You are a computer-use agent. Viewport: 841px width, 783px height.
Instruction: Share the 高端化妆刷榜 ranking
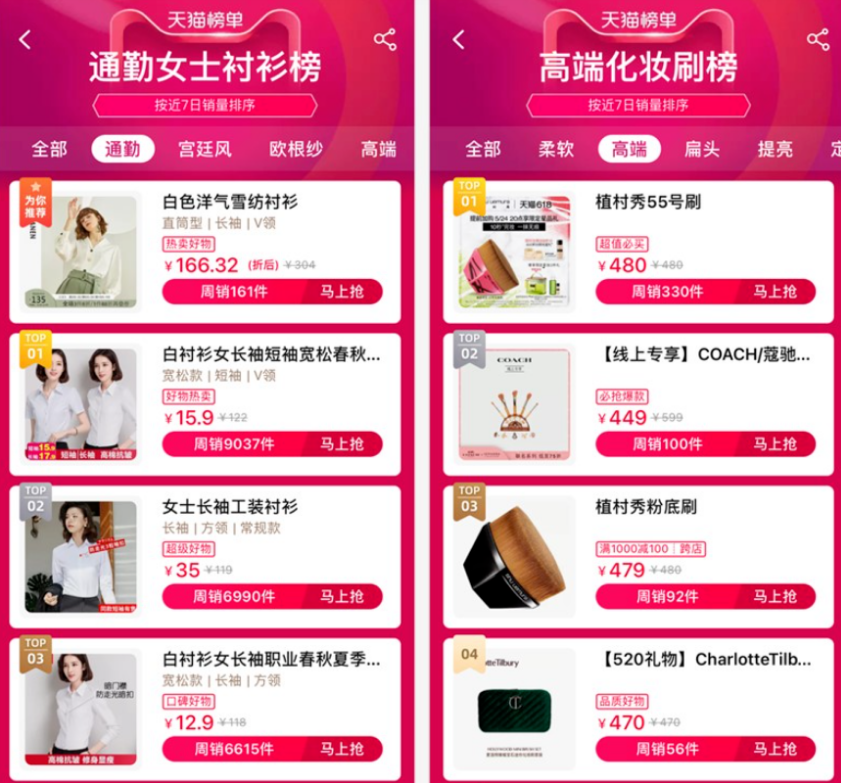click(x=817, y=40)
